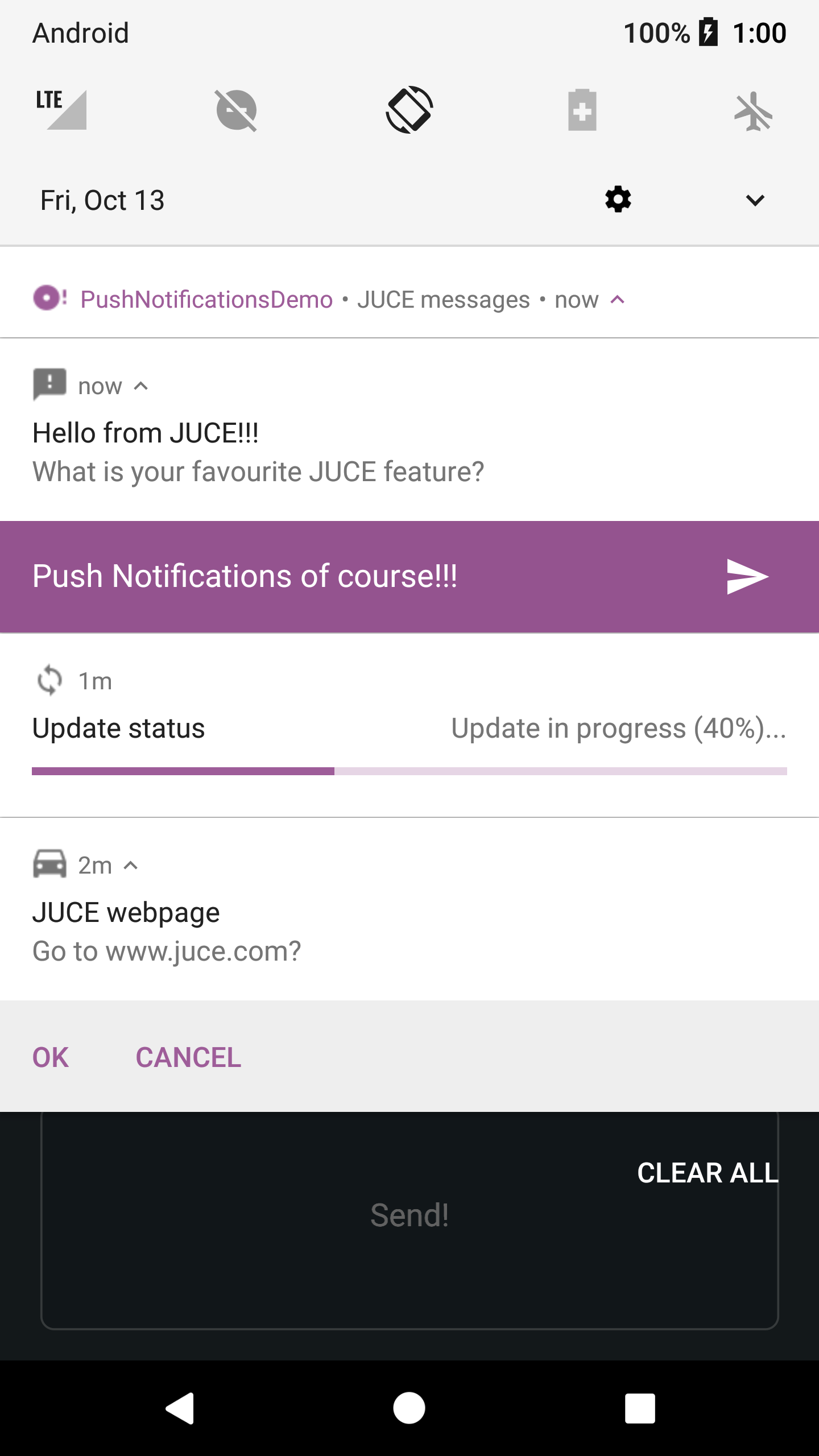Collapse the PushNotificationsDemo notification group
Image resolution: width=819 pixels, height=1456 pixels.
pyautogui.click(x=618, y=300)
